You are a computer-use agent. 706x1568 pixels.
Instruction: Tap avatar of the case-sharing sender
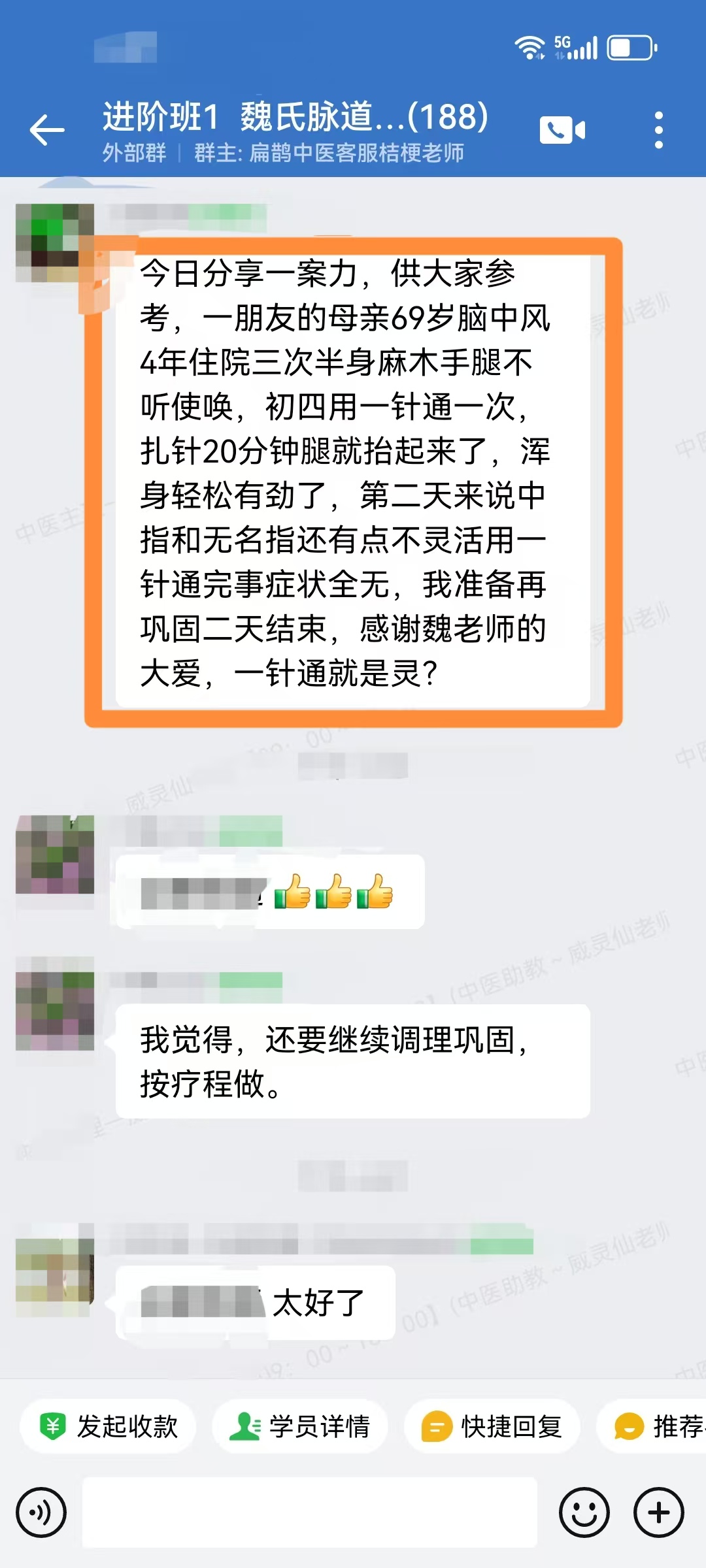(55, 243)
